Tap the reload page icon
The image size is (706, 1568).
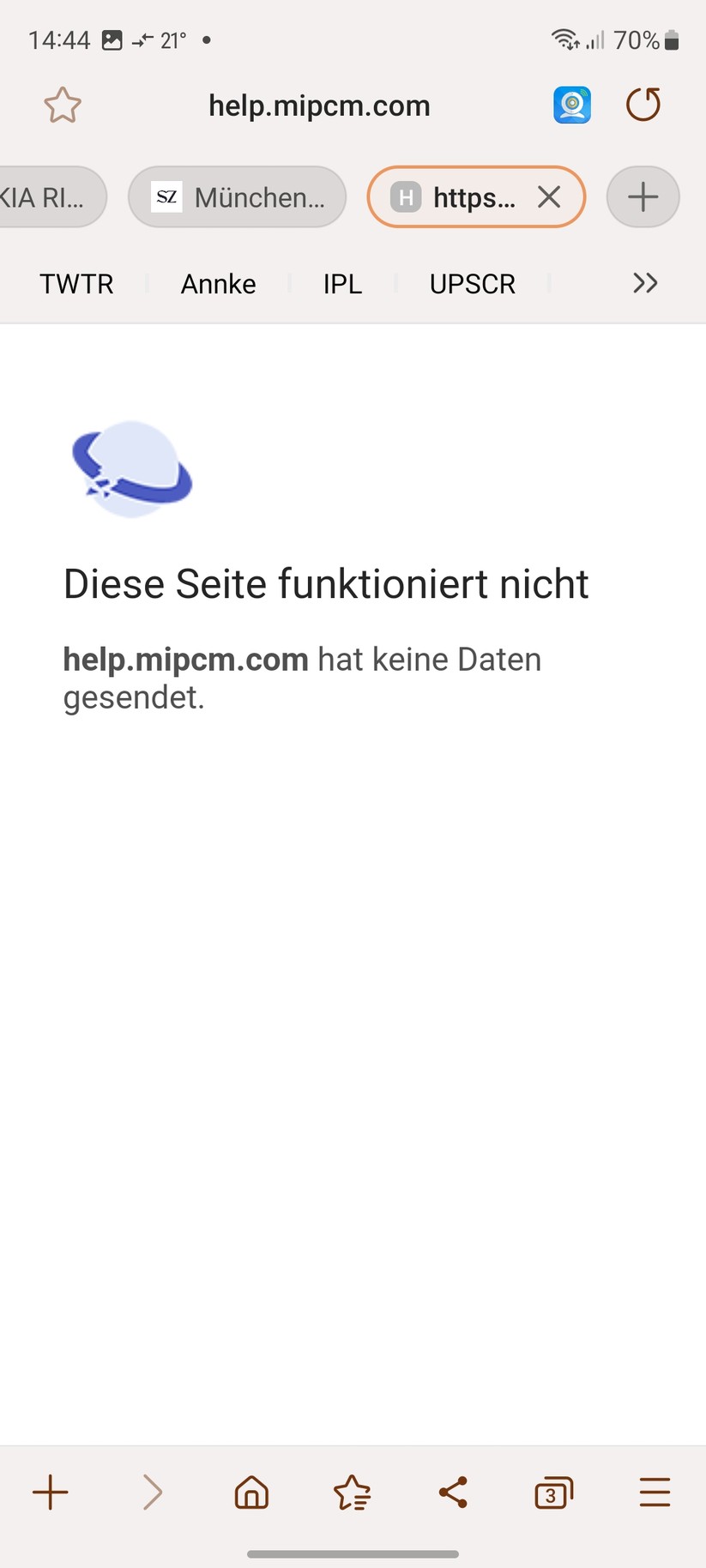(643, 105)
